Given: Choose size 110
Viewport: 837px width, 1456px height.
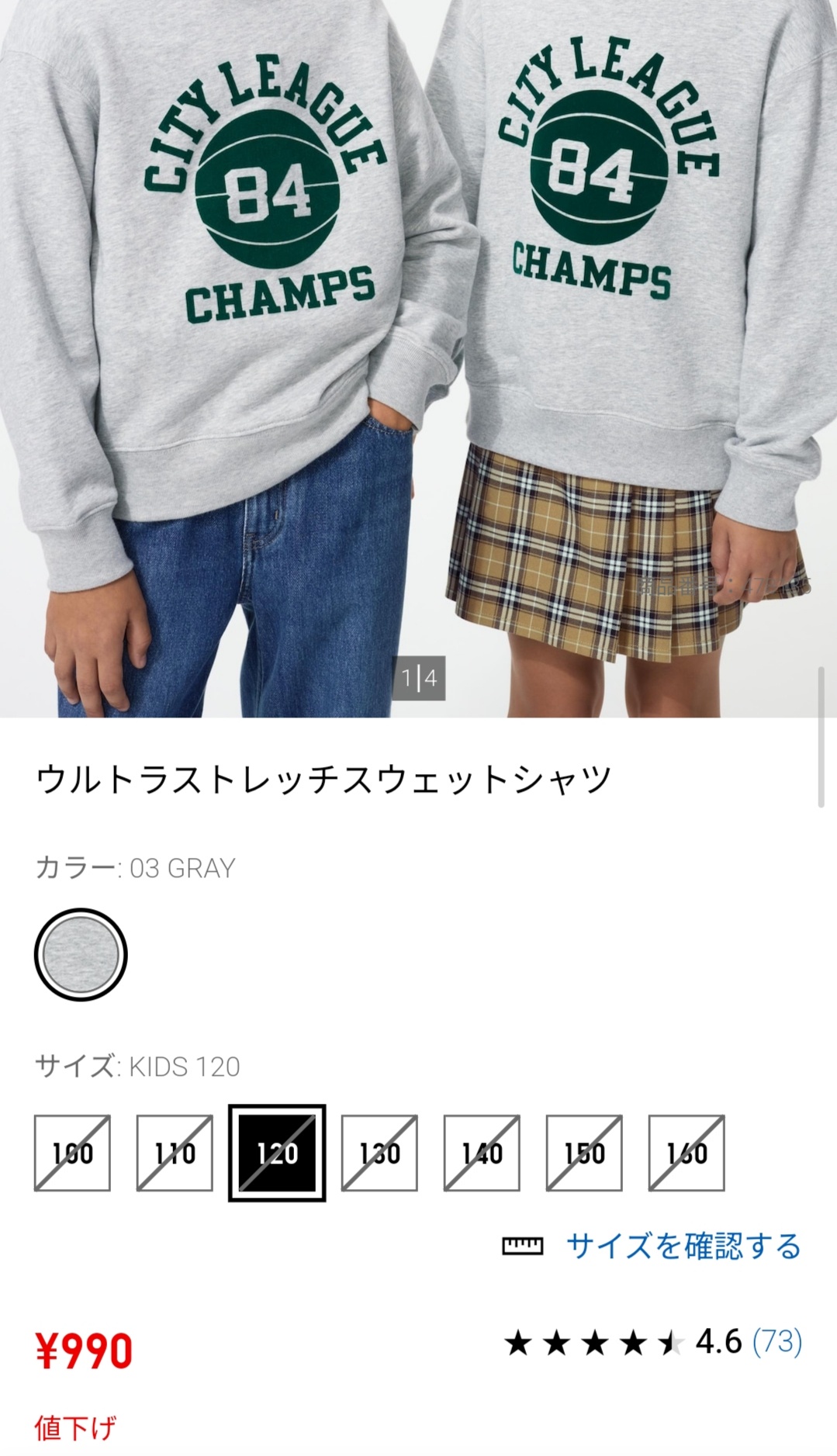Looking at the screenshot, I should tap(175, 1153).
